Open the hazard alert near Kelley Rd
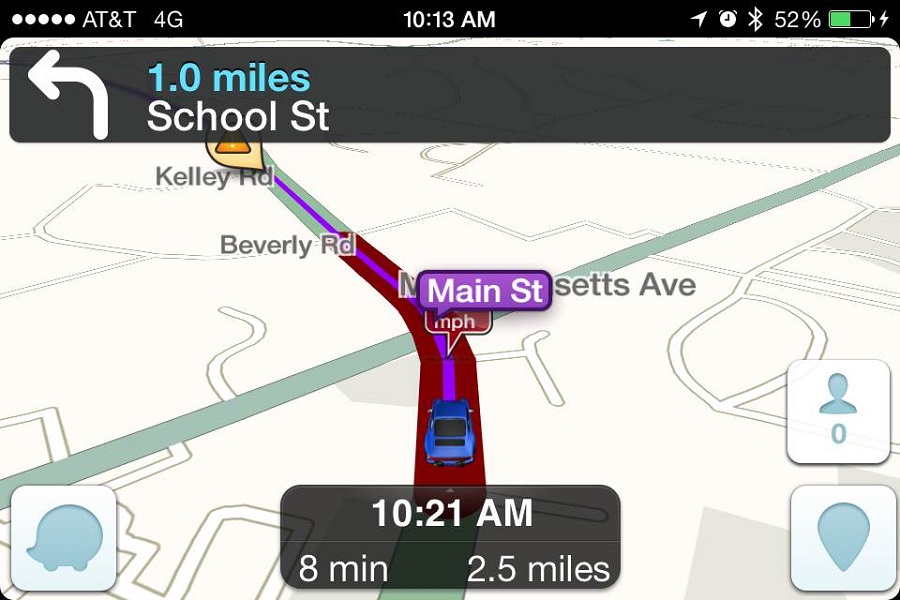900x600 pixels. tap(234, 150)
